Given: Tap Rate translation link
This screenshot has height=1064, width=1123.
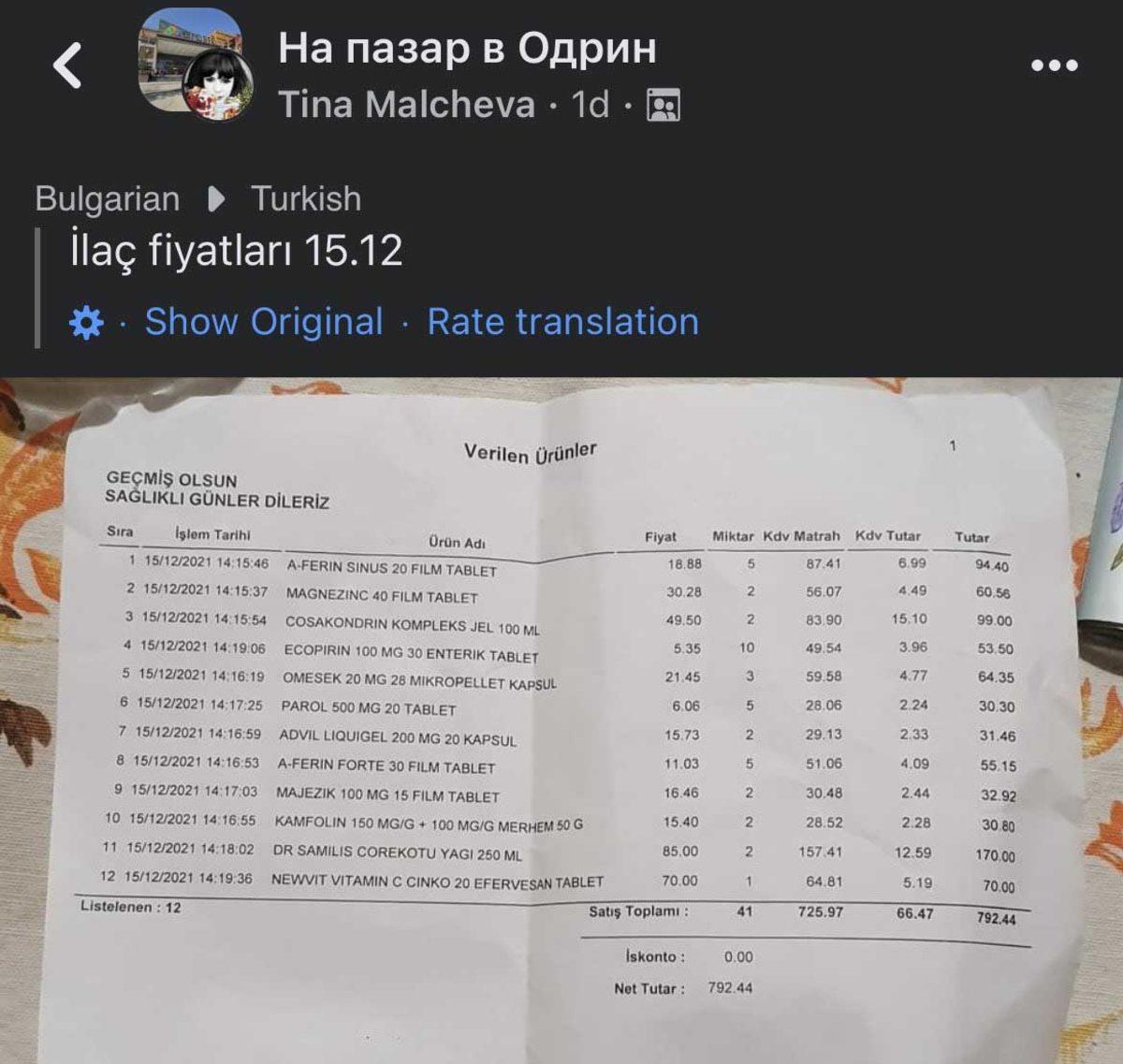Looking at the screenshot, I should coord(562,322).
